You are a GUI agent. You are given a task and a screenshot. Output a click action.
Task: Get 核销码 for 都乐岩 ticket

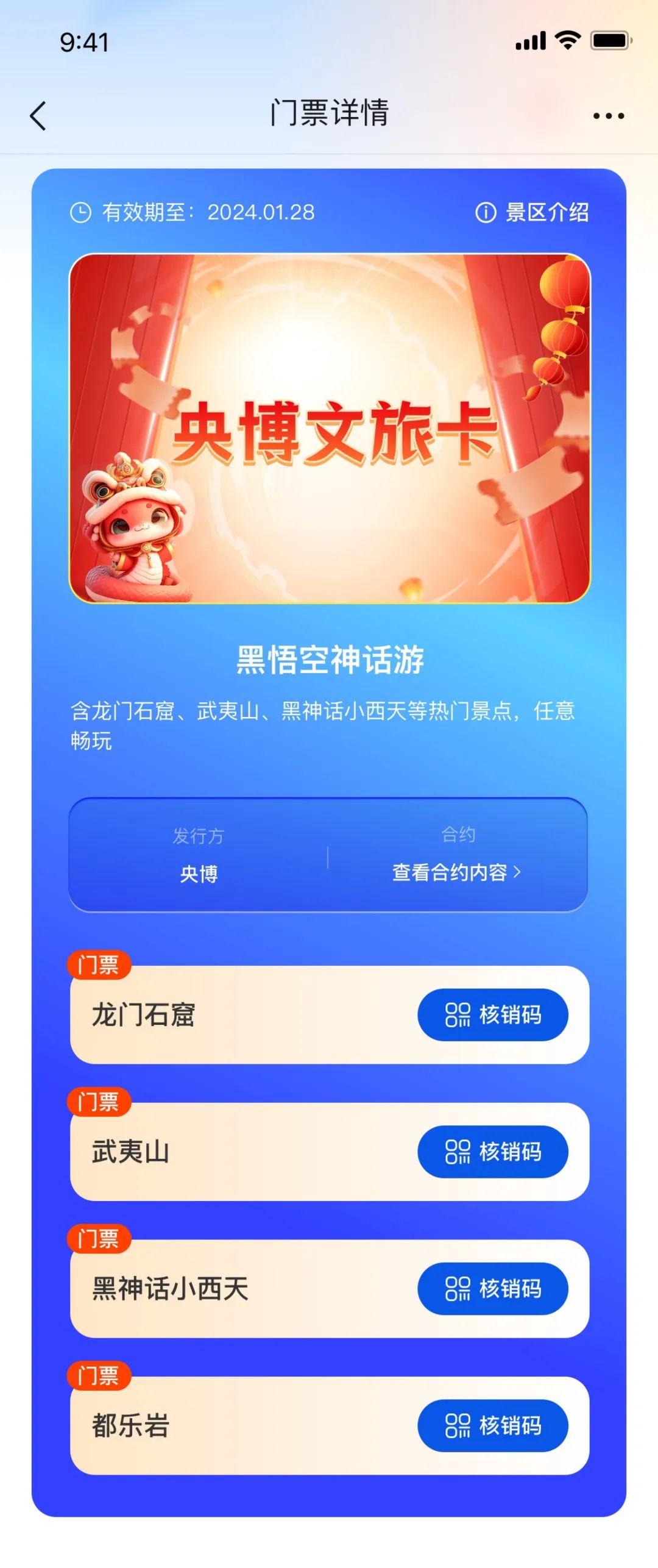click(492, 1426)
